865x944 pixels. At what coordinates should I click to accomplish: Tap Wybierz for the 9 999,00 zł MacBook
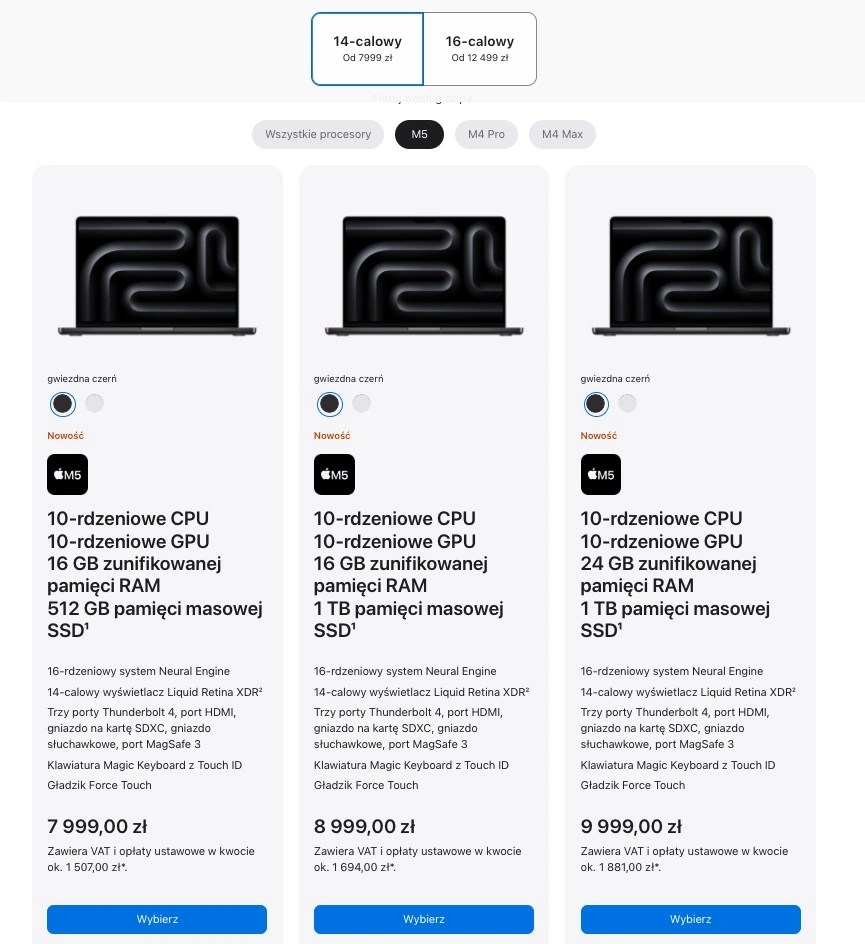690,919
